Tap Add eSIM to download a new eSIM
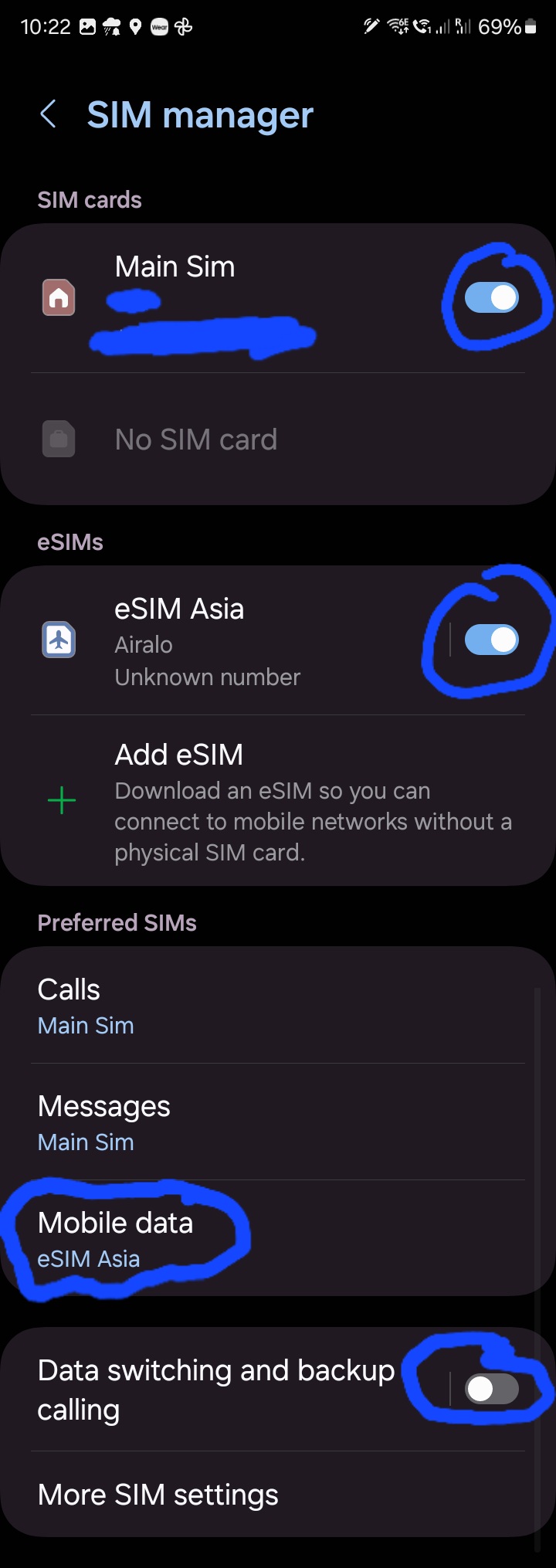This screenshot has height=1568, width=556. click(x=278, y=801)
